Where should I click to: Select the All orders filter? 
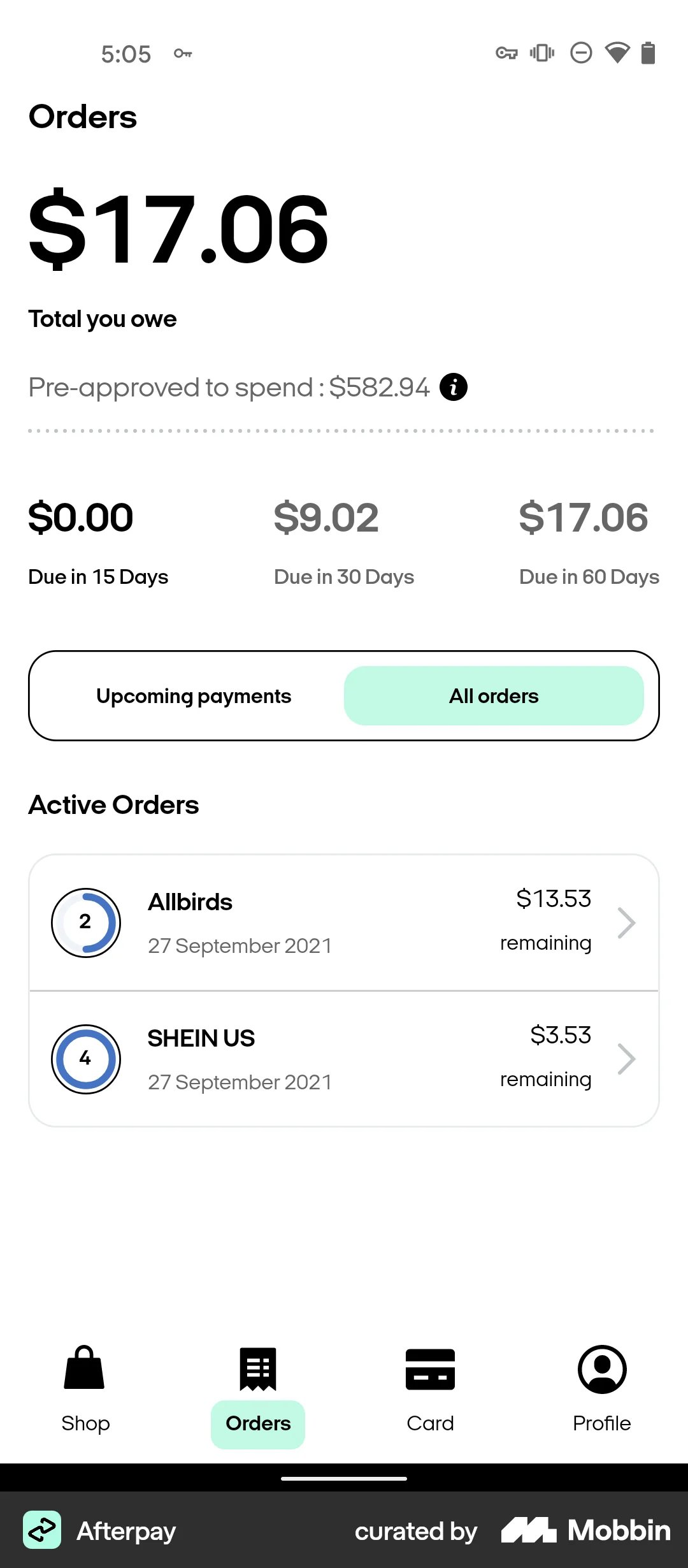click(494, 695)
